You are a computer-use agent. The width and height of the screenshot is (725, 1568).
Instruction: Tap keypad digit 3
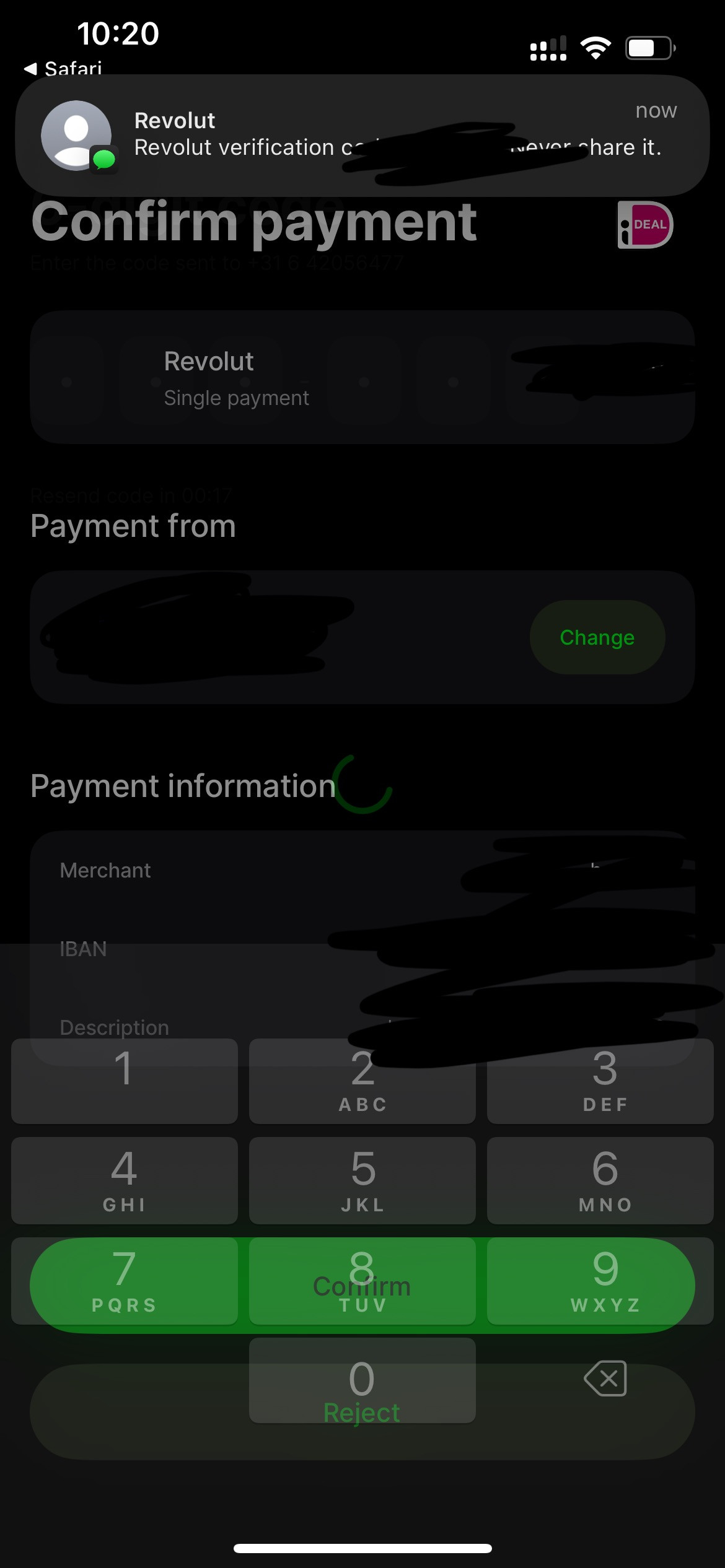[600, 1081]
